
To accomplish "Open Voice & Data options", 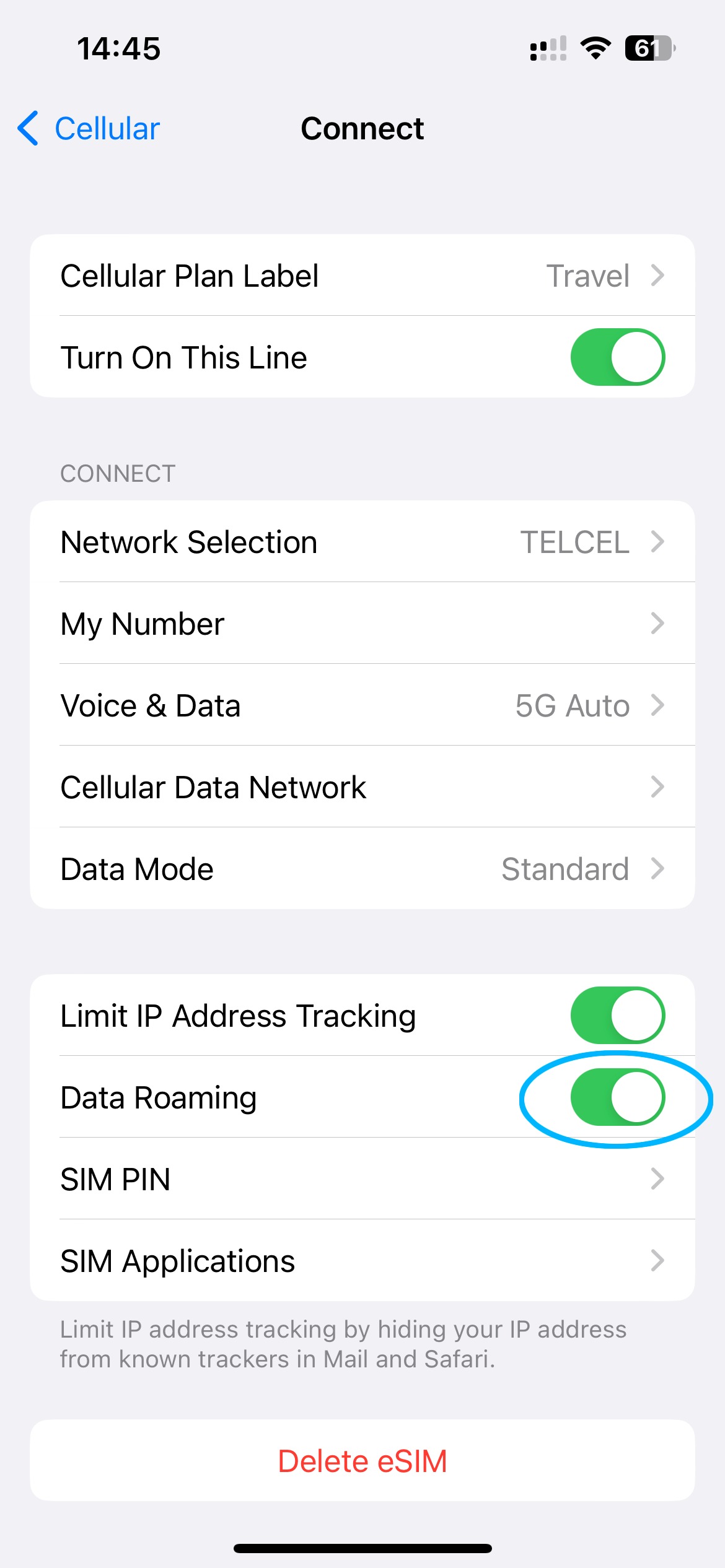I will tap(362, 705).
